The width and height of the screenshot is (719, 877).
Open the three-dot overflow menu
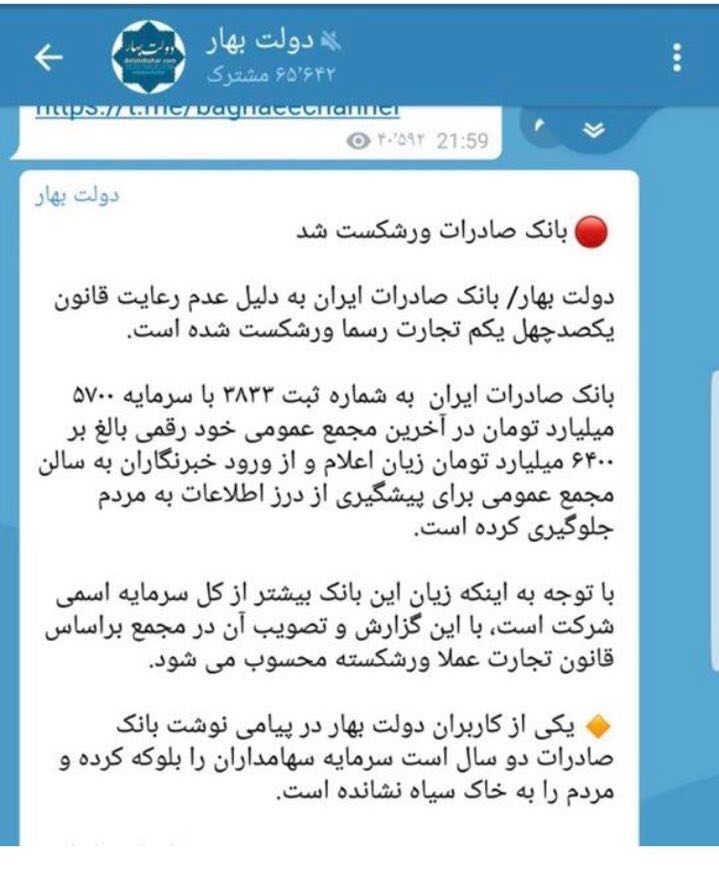click(x=678, y=57)
